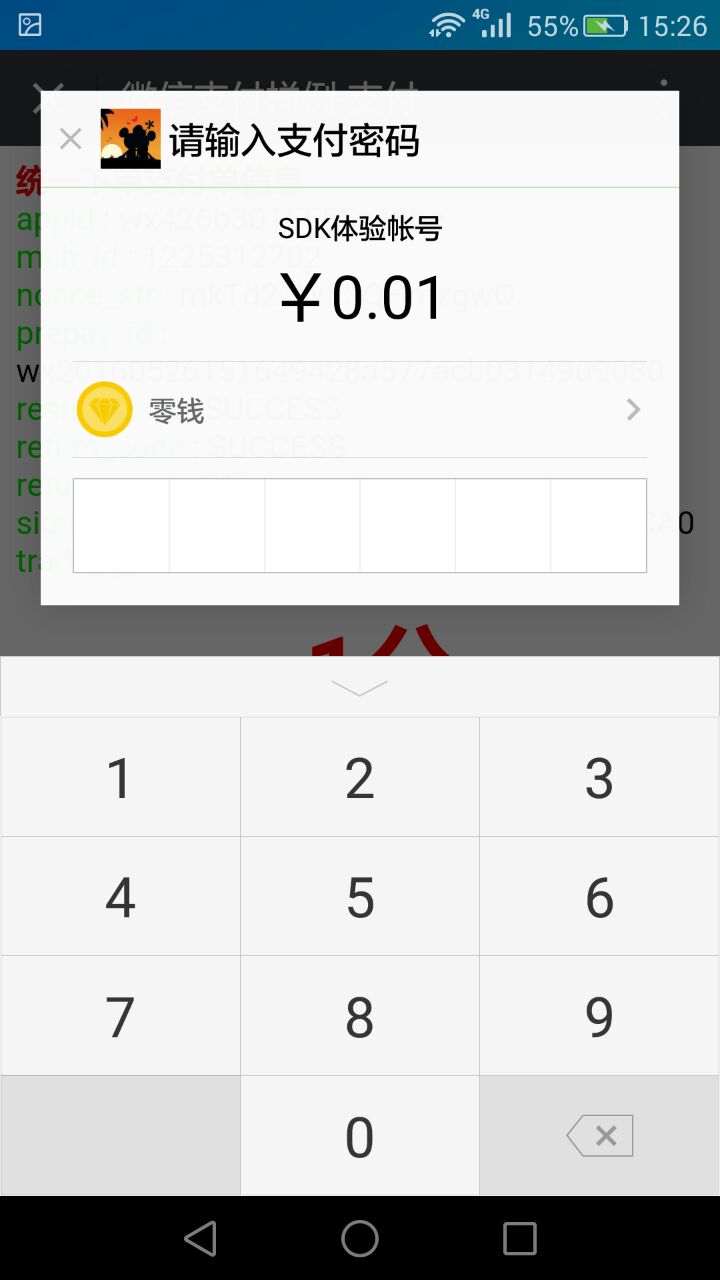Enter digit 2 on keypad
This screenshot has height=1280, width=720.
pos(360,778)
